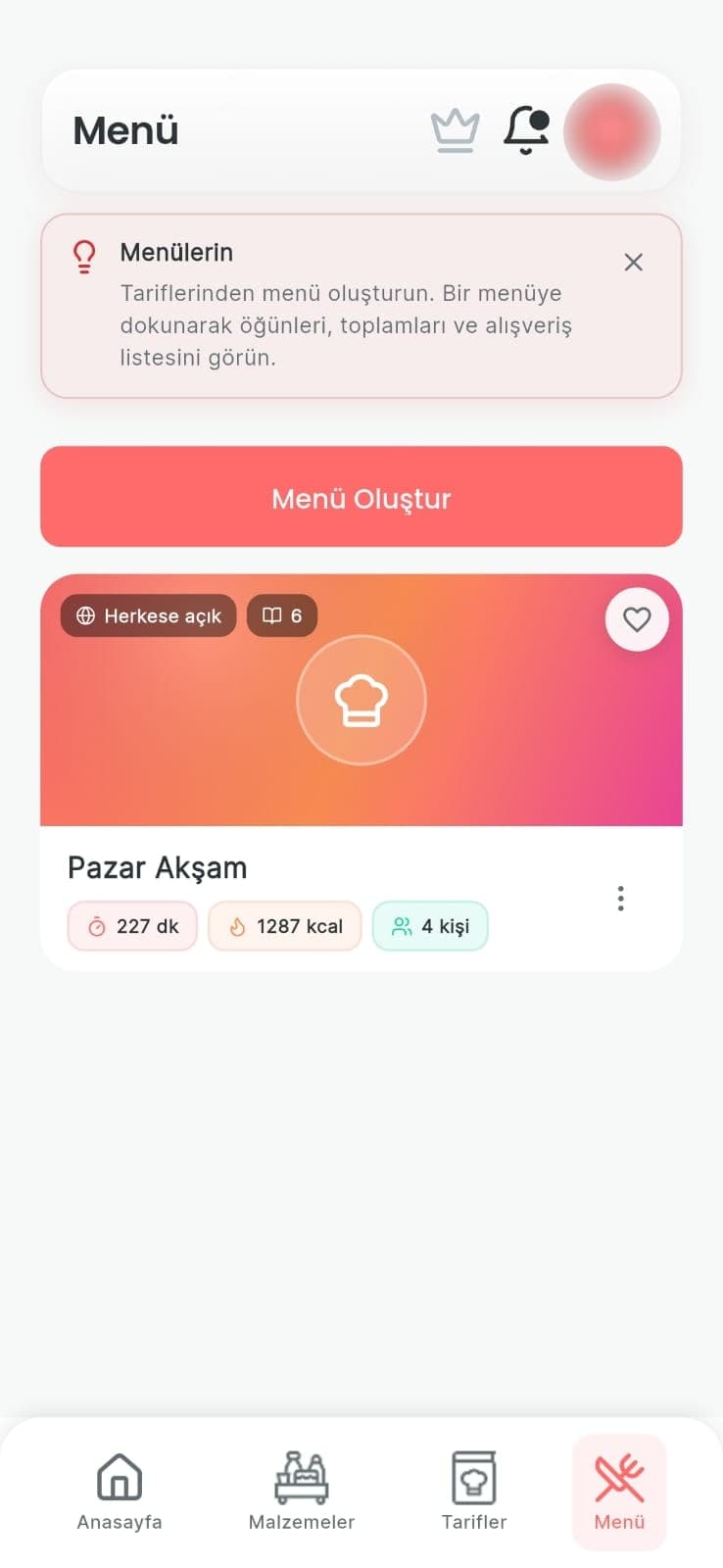The image size is (723, 1568).
Task: Open the Pazar Akşam menu title
Action: (157, 867)
